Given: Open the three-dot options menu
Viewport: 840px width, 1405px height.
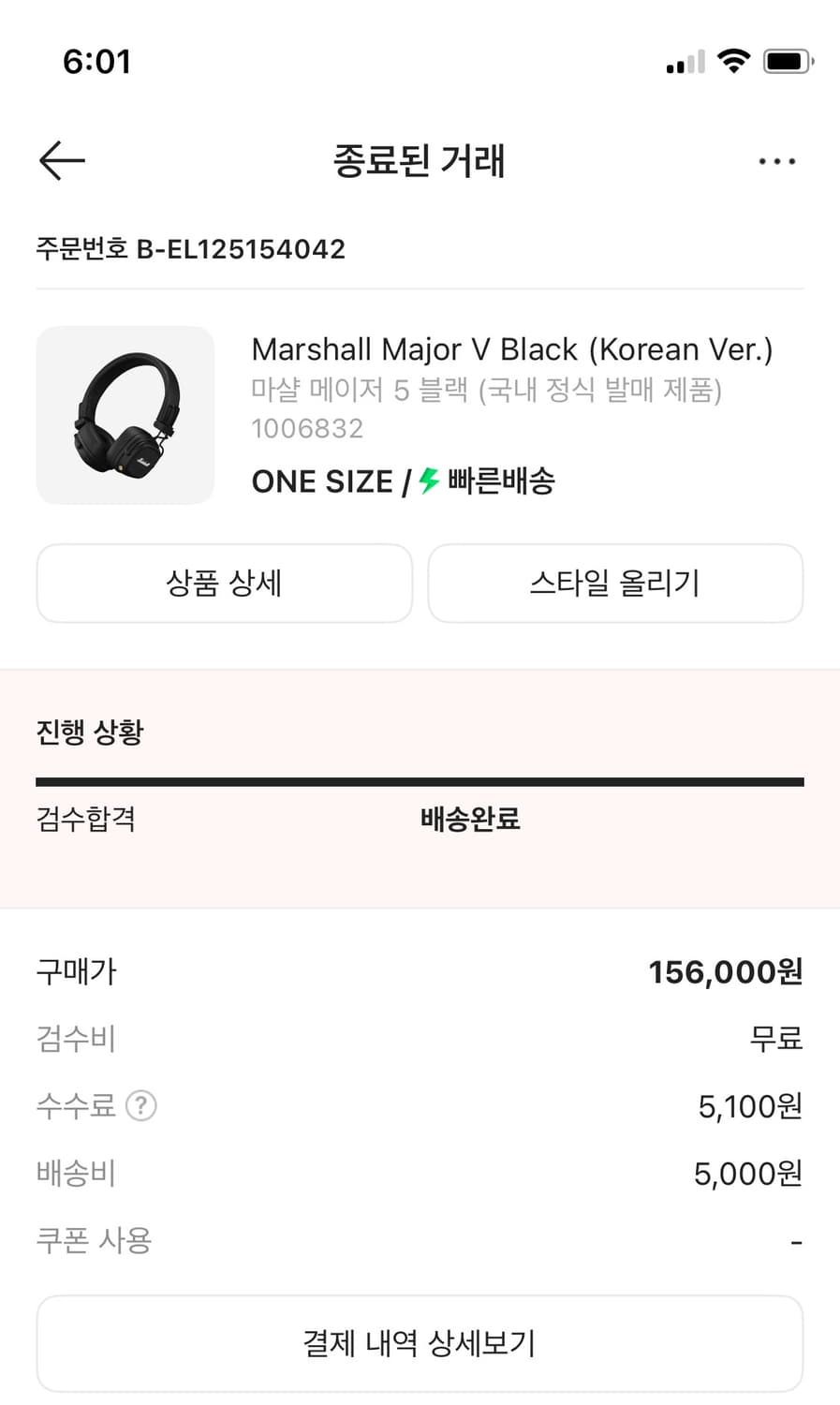Looking at the screenshot, I should (x=777, y=161).
